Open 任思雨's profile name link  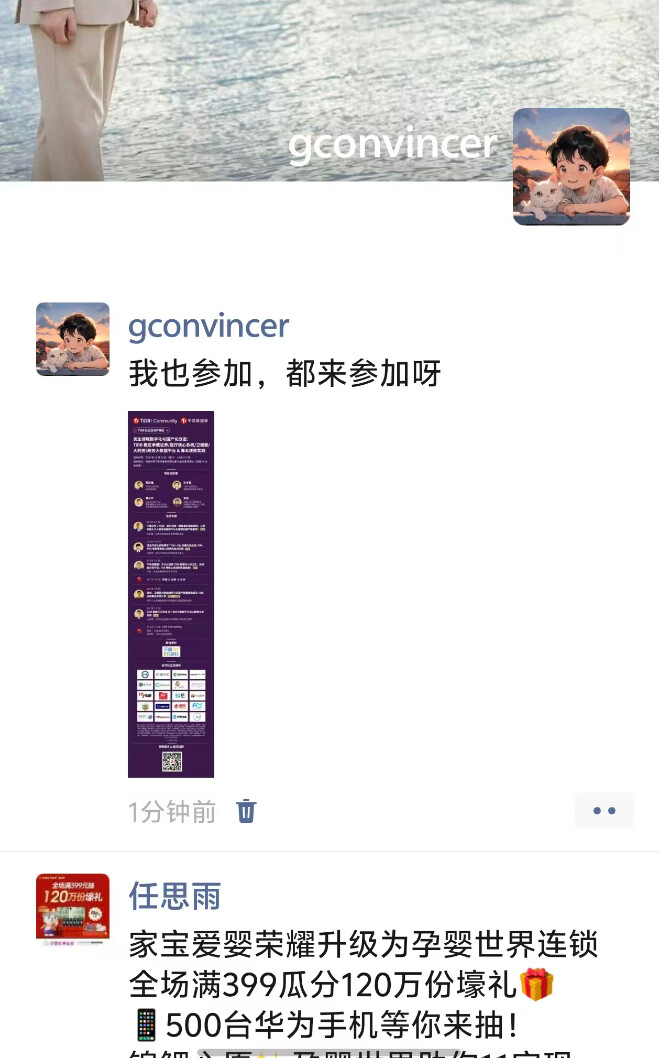tap(175, 895)
